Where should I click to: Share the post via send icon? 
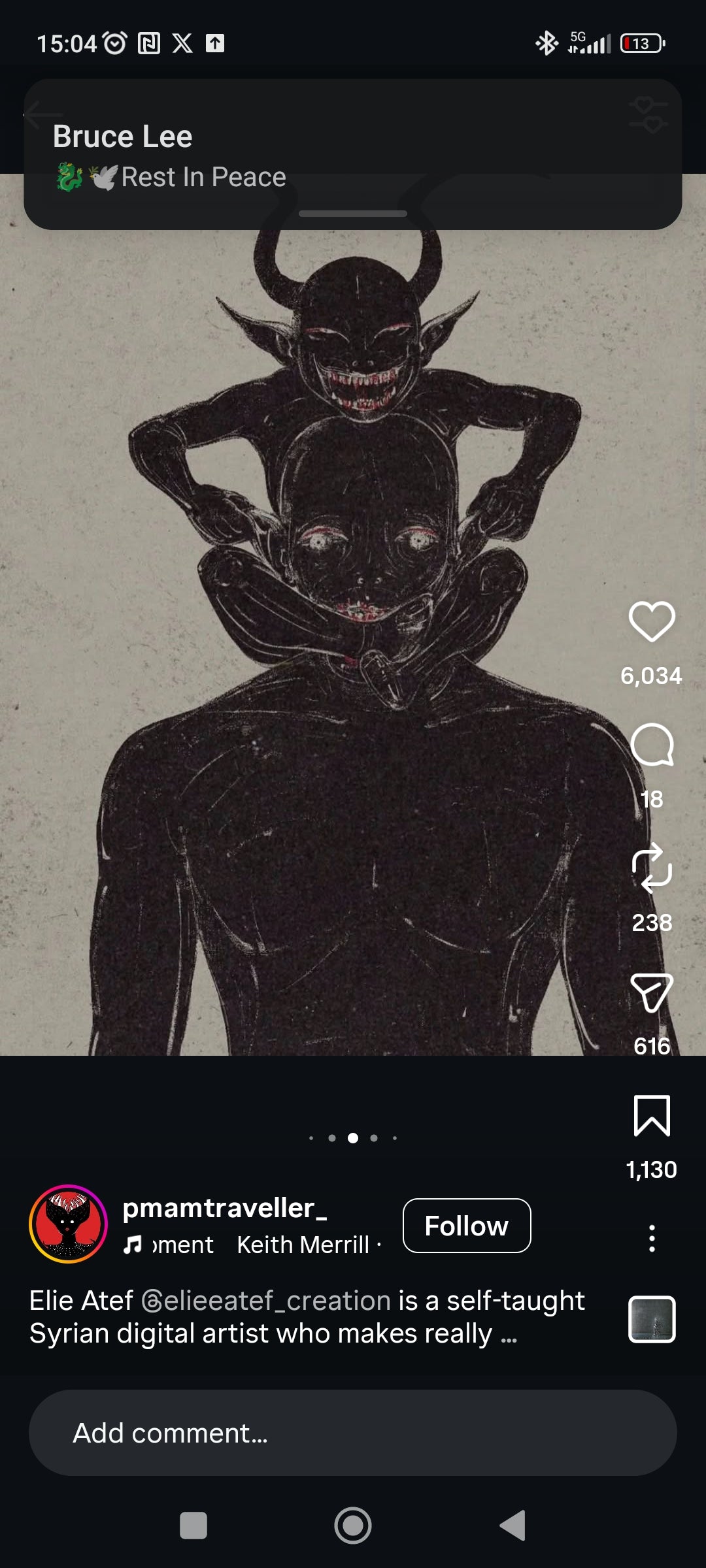(651, 992)
